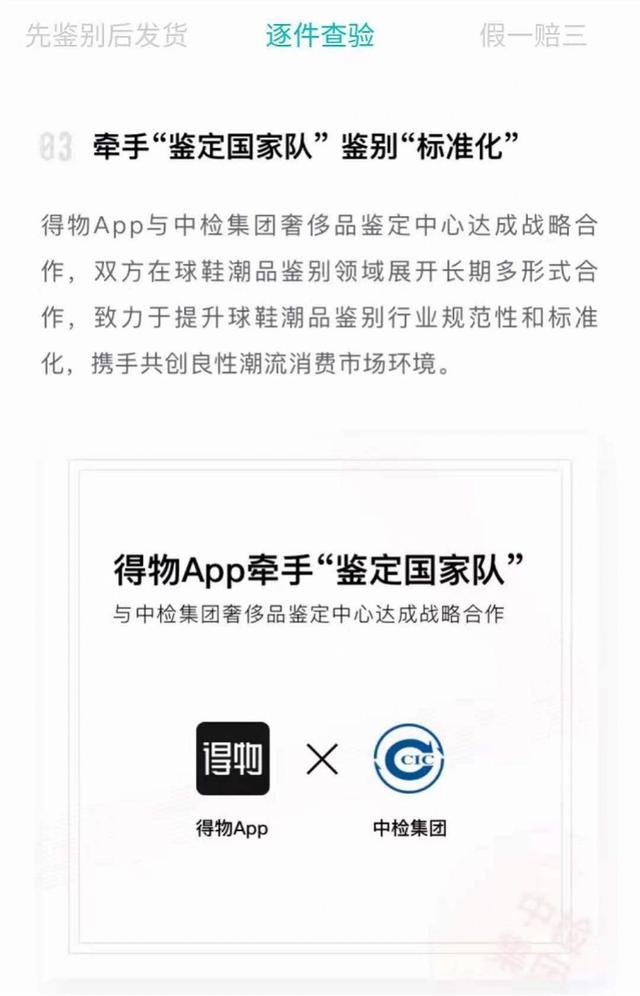Switch to the 先鉴别后发货 tab

click(105, 35)
